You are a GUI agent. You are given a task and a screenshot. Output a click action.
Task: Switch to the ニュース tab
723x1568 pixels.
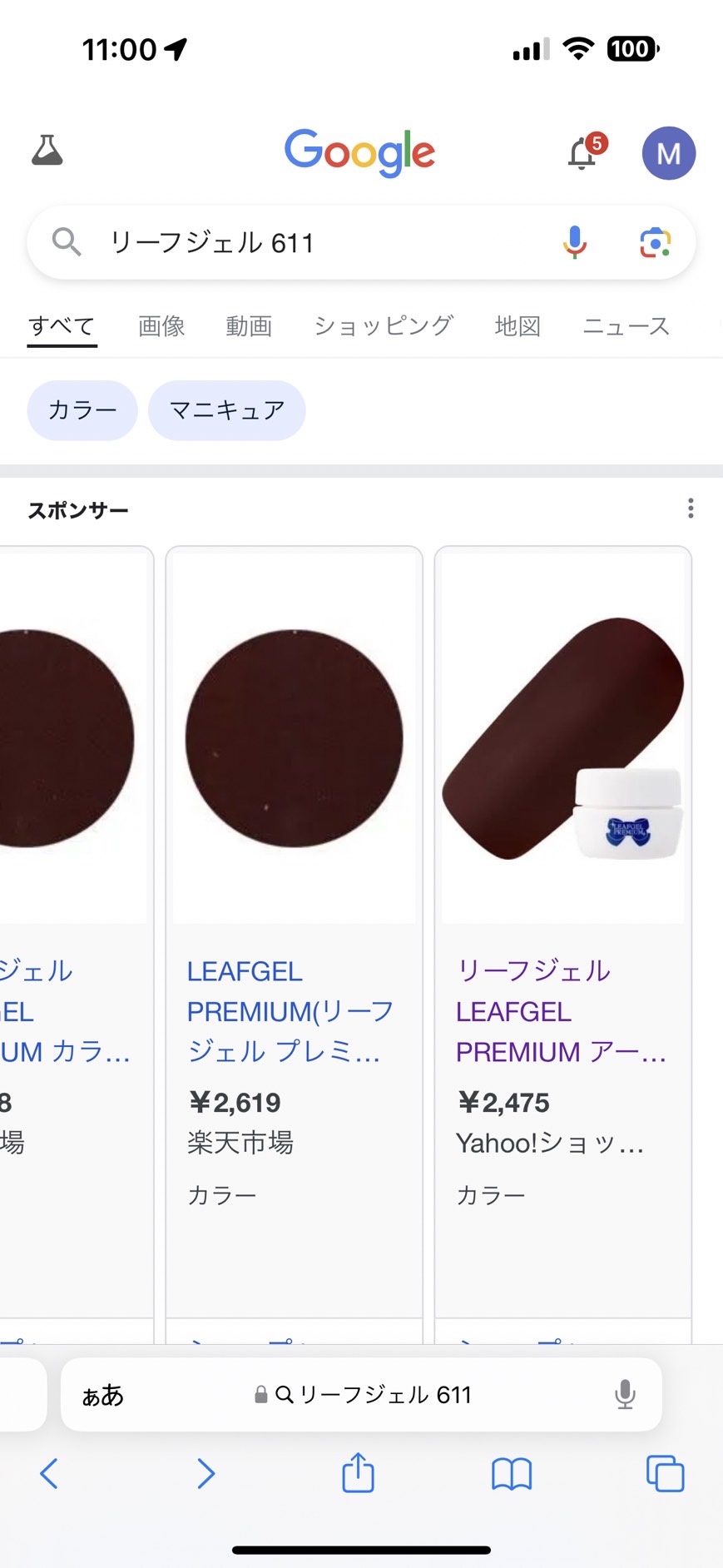point(626,326)
